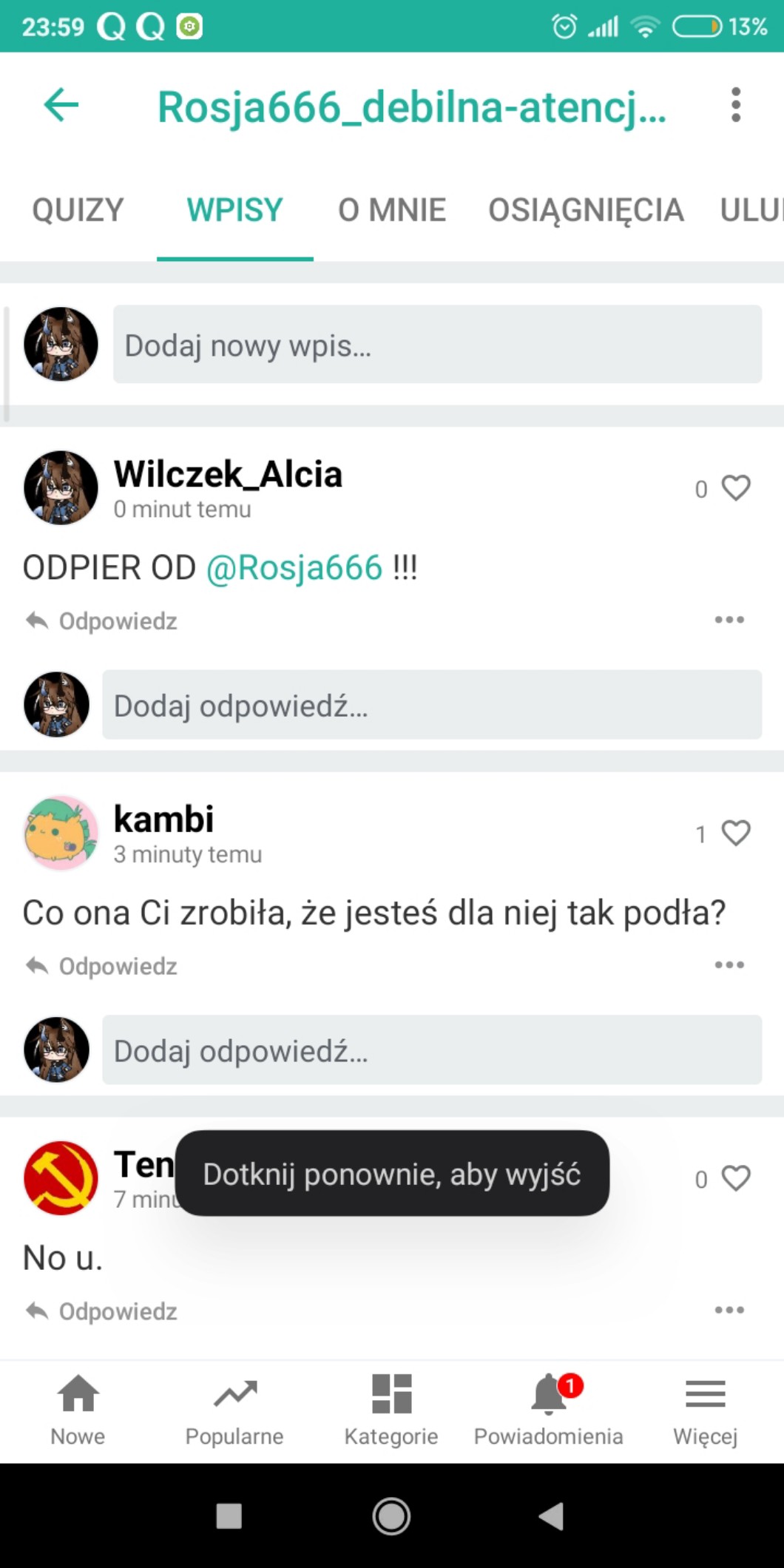Open the profile overflow menu
The image size is (784, 1568).
[735, 105]
